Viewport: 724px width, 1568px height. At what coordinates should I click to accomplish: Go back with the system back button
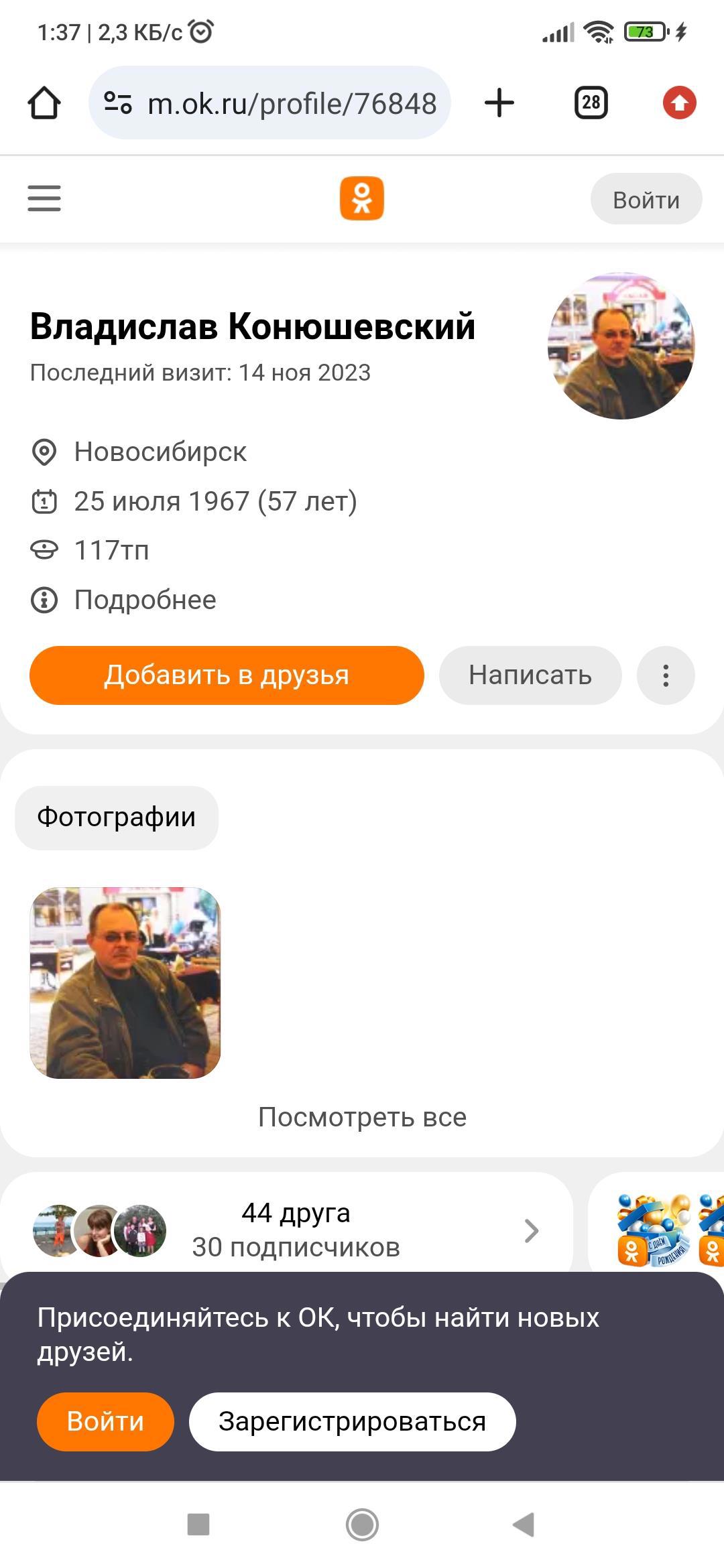(x=524, y=1524)
